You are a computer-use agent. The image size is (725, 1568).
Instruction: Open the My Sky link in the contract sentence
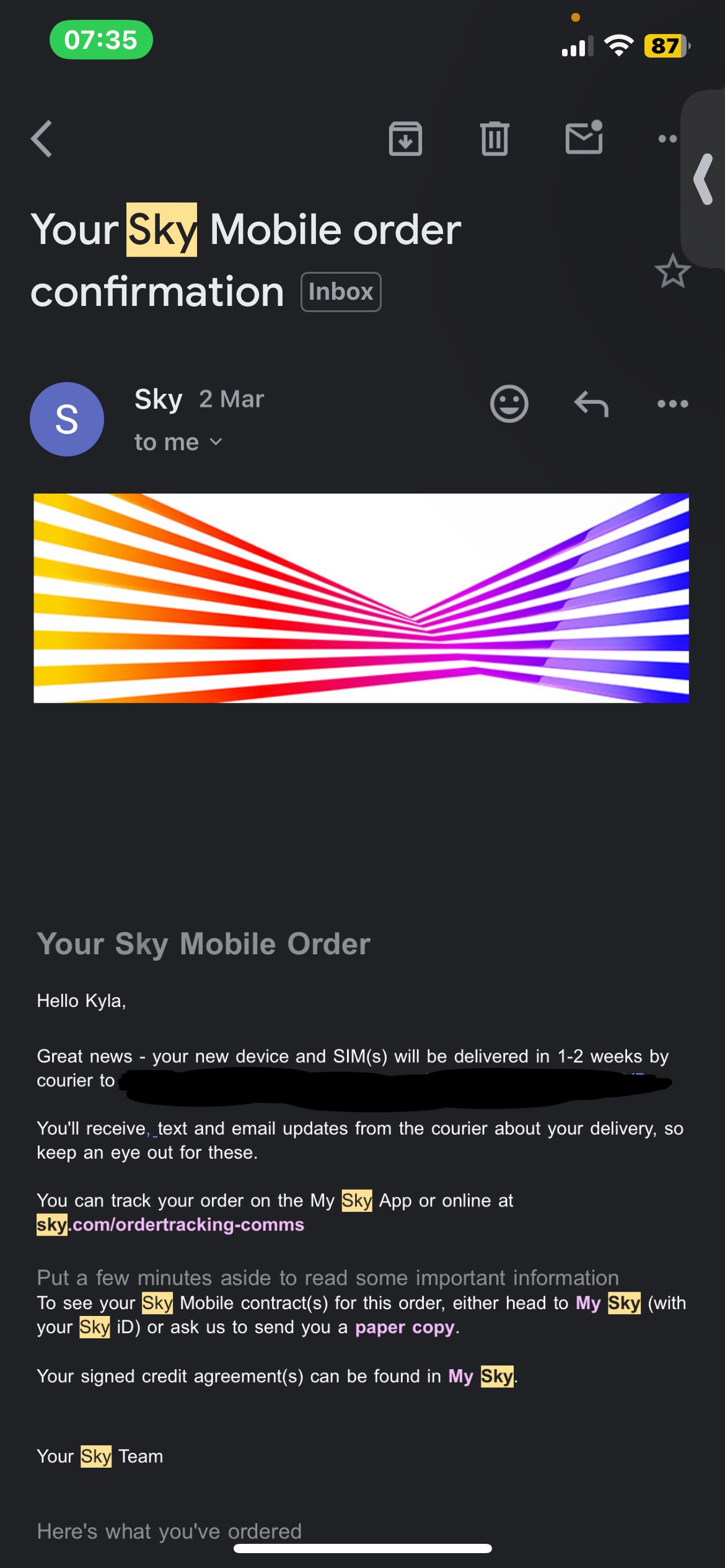pyautogui.click(x=607, y=1303)
